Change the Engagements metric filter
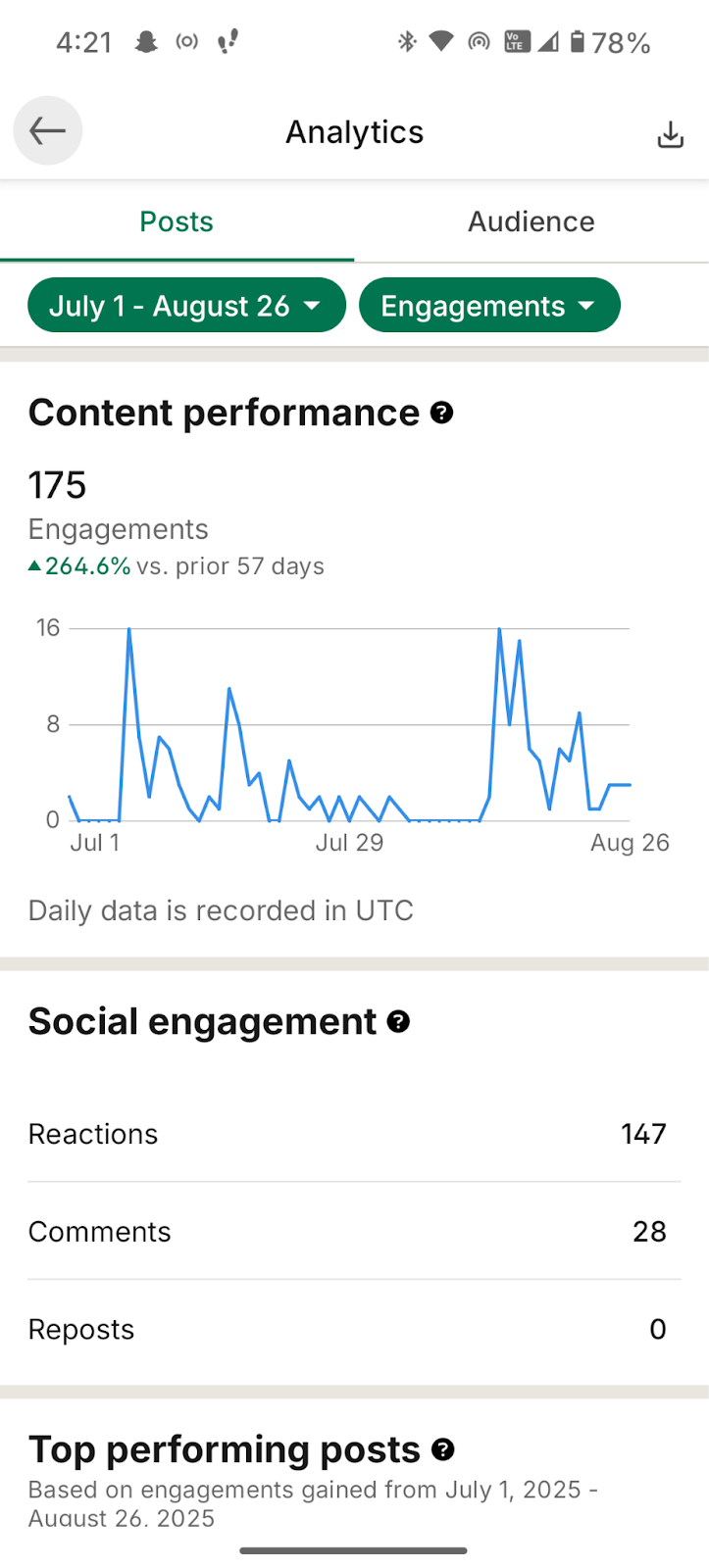 [489, 306]
